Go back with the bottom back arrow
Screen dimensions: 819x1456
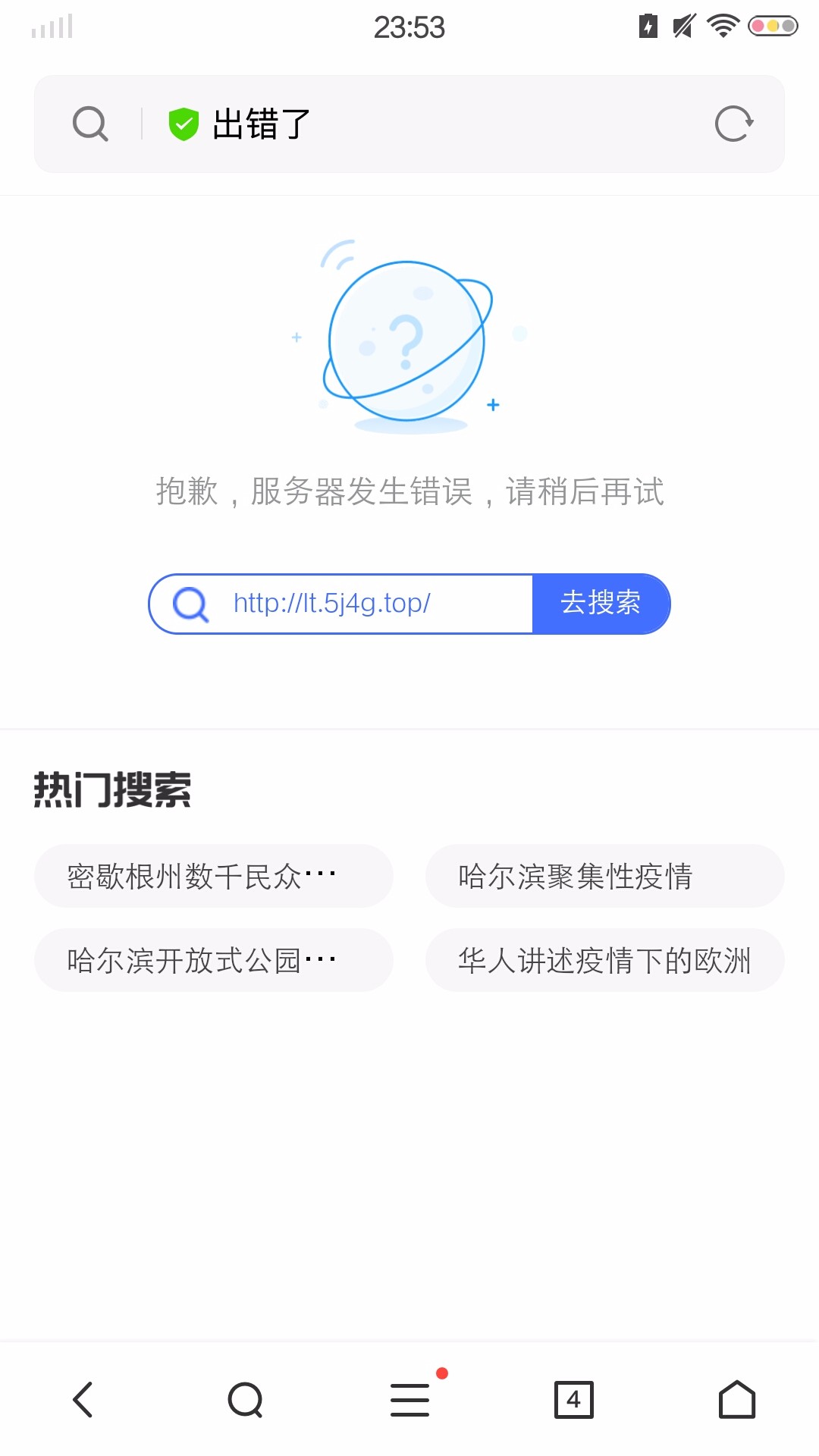click(83, 1399)
